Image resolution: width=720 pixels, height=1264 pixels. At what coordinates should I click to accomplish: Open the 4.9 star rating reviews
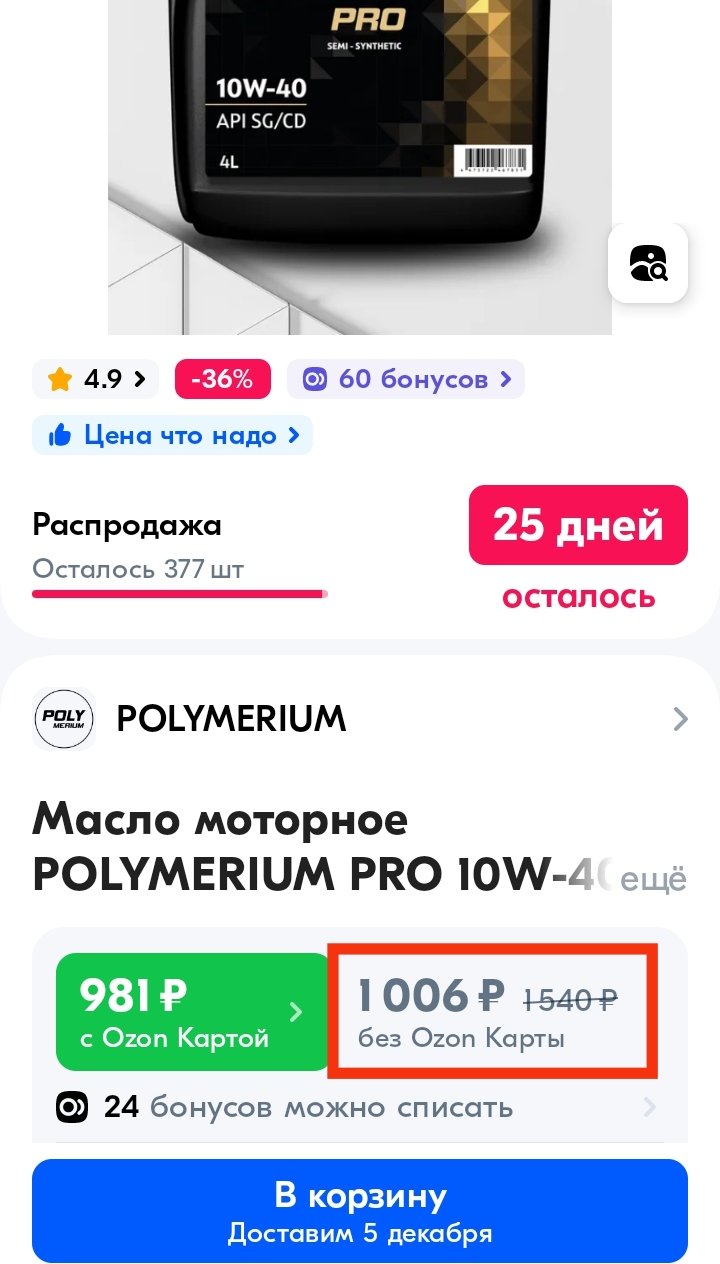point(96,379)
